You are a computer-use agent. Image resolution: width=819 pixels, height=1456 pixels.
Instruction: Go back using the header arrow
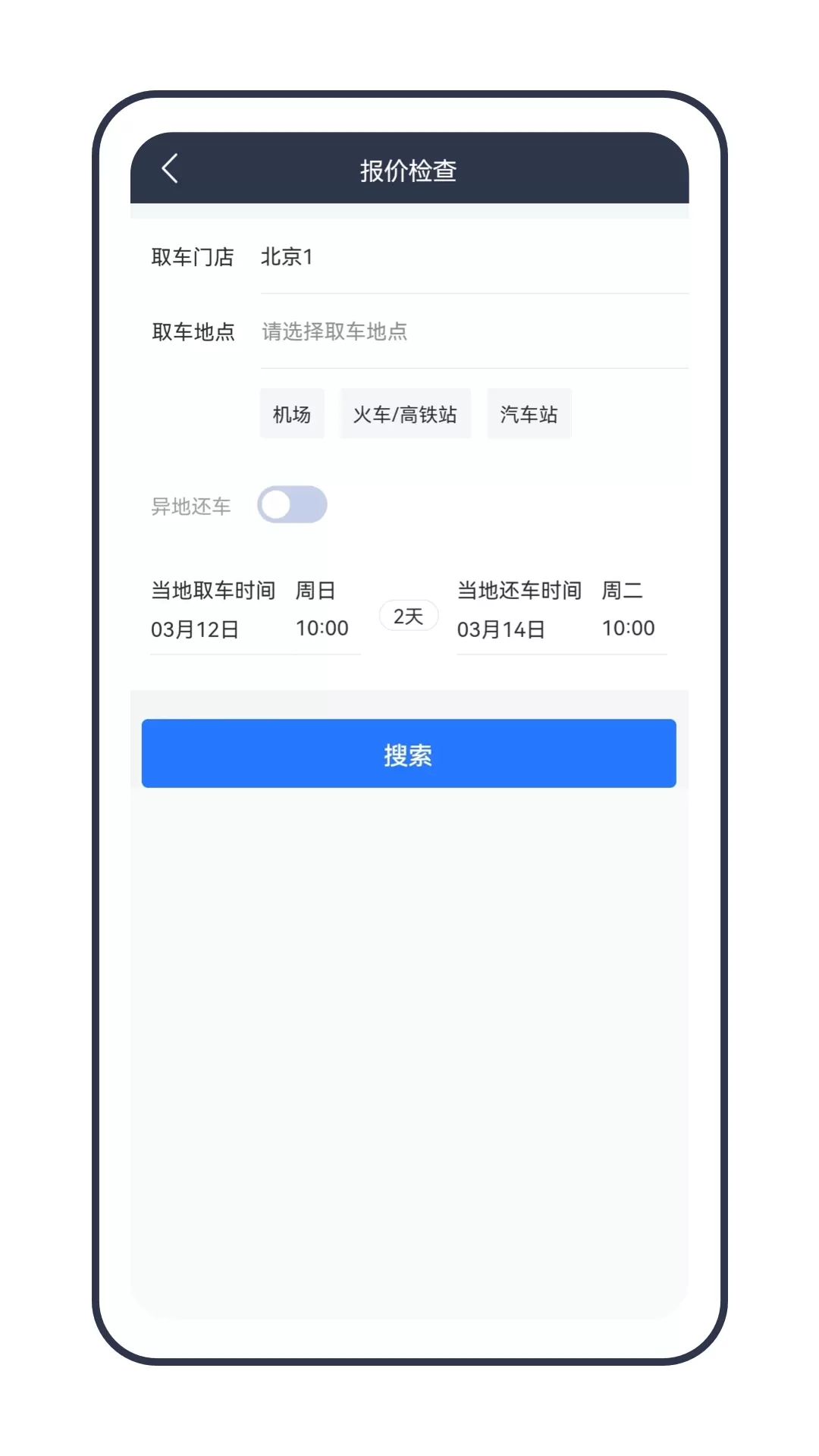171,169
